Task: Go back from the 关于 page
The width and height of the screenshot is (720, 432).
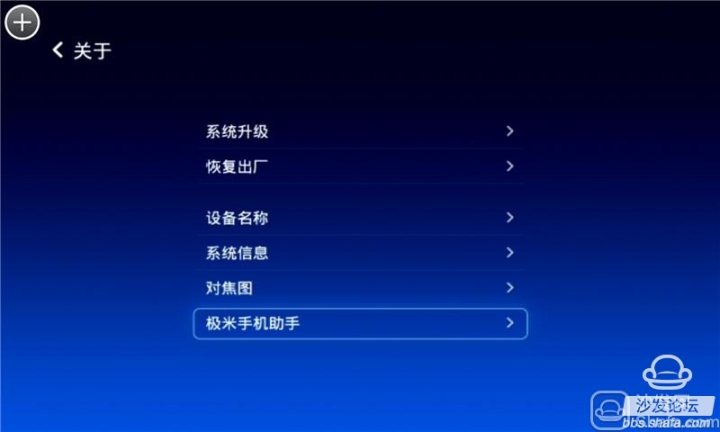Action: pos(59,50)
